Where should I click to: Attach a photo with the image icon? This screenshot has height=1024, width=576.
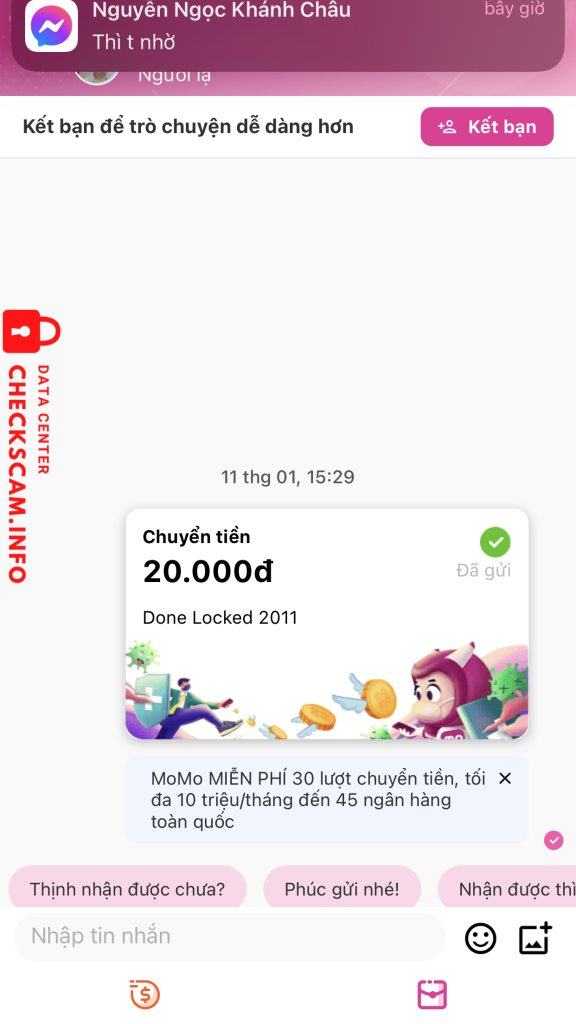(536, 938)
